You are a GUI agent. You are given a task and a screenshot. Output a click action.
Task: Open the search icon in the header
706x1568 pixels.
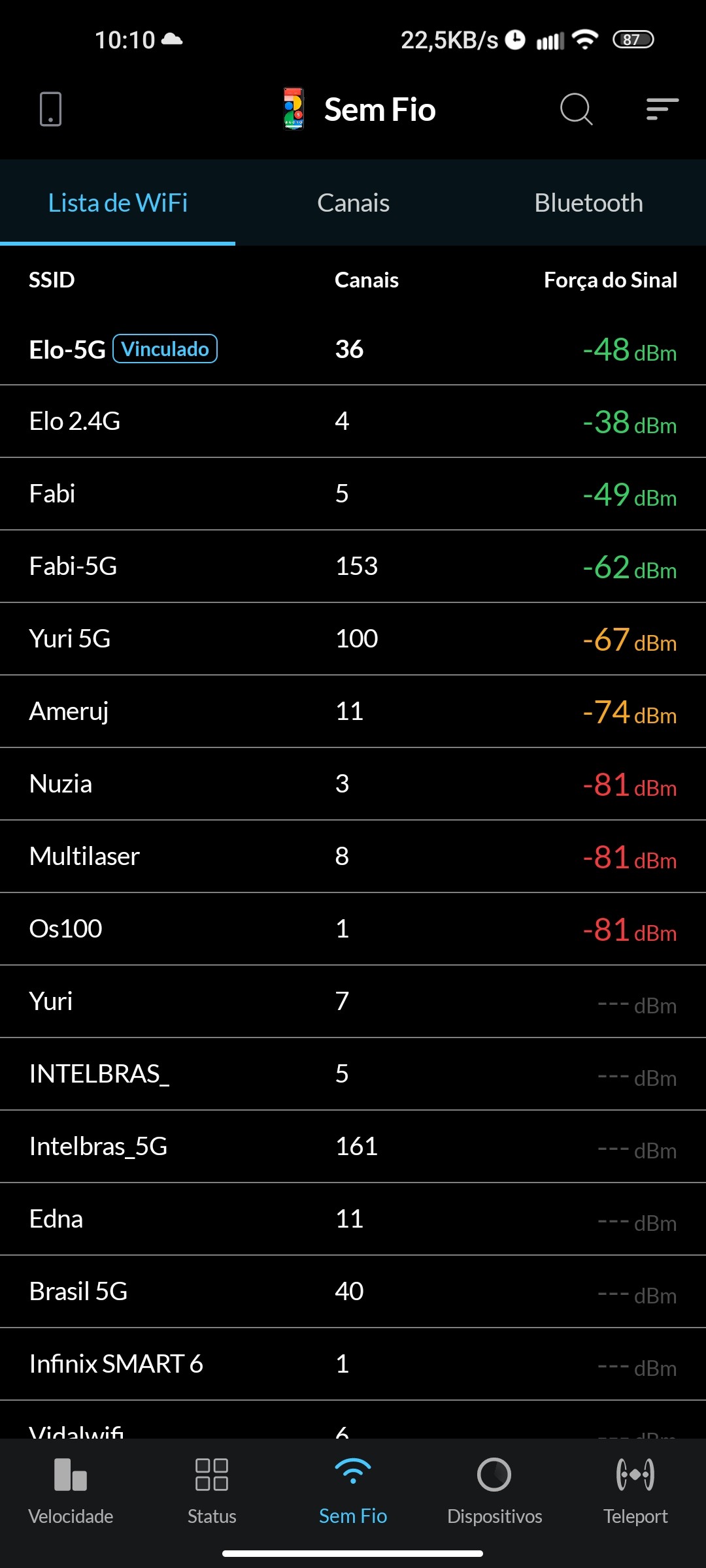pos(576,108)
